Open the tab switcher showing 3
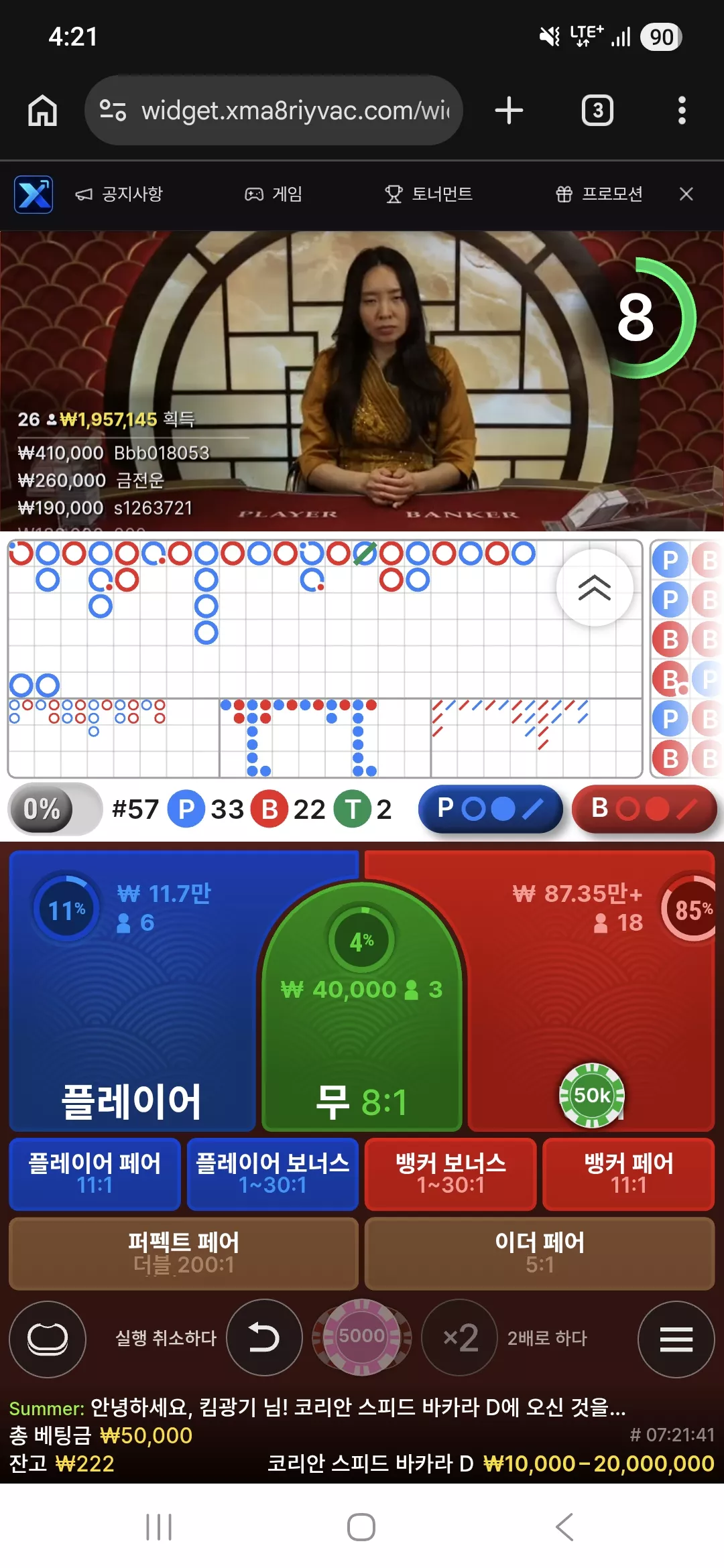724x1568 pixels. (x=597, y=111)
